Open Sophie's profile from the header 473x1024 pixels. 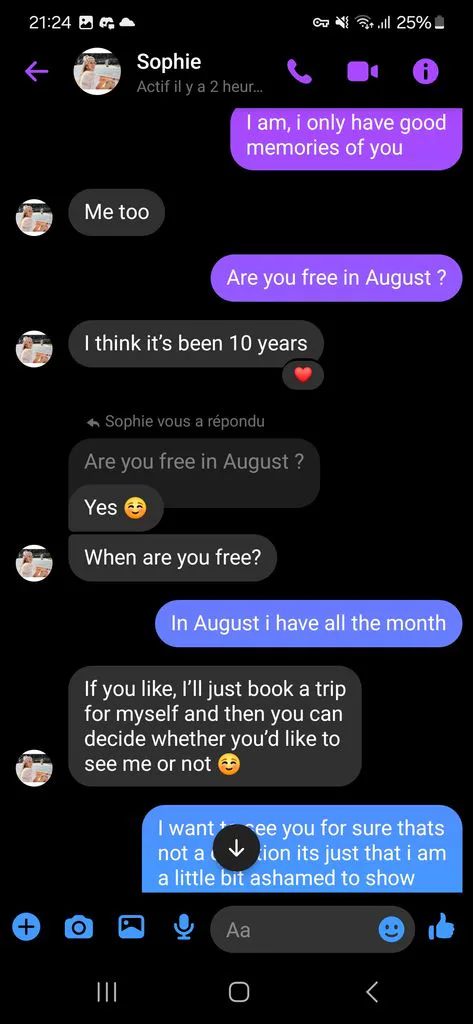pos(97,72)
